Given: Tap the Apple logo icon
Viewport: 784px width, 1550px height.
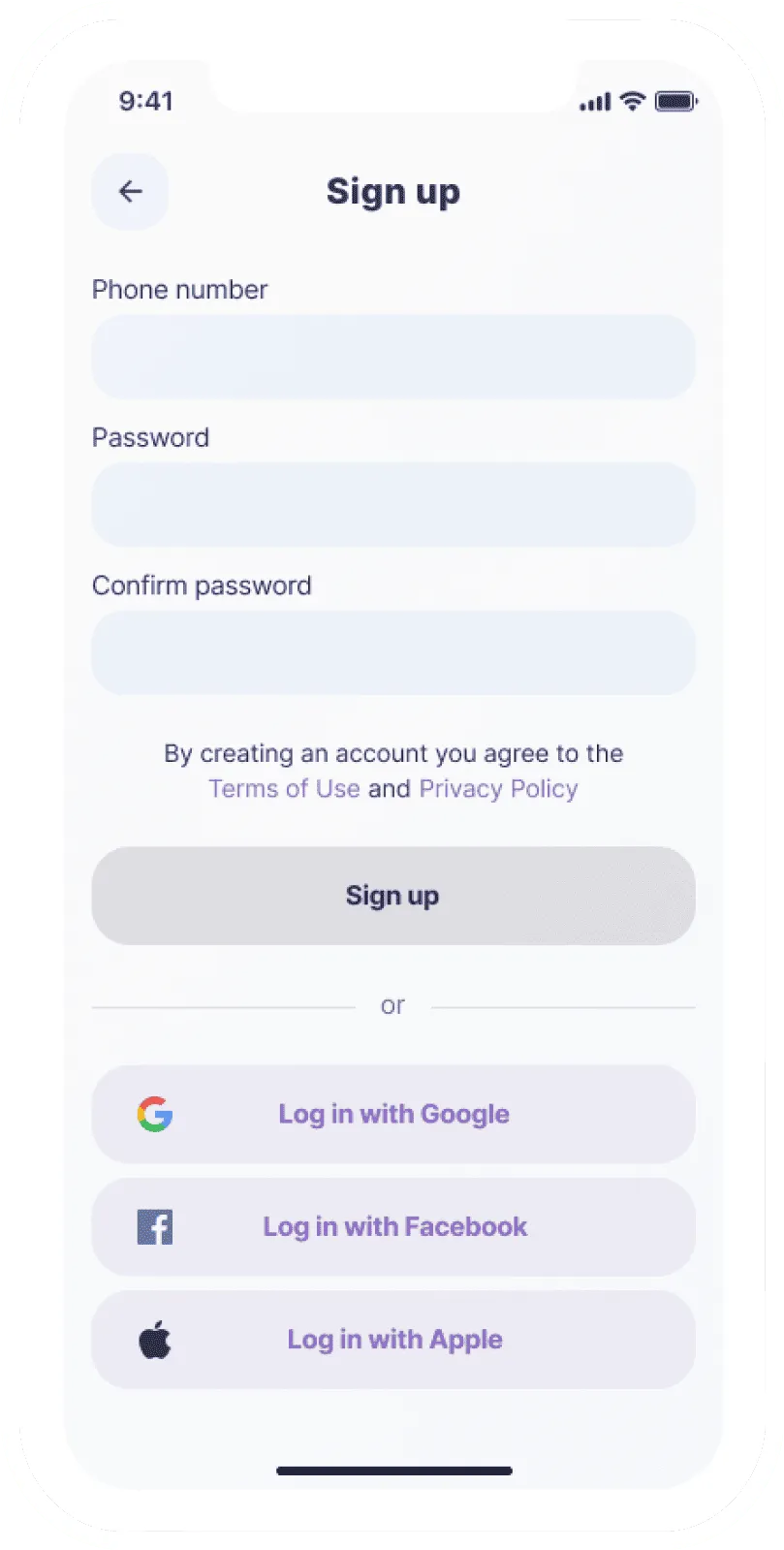Looking at the screenshot, I should coord(156,1339).
